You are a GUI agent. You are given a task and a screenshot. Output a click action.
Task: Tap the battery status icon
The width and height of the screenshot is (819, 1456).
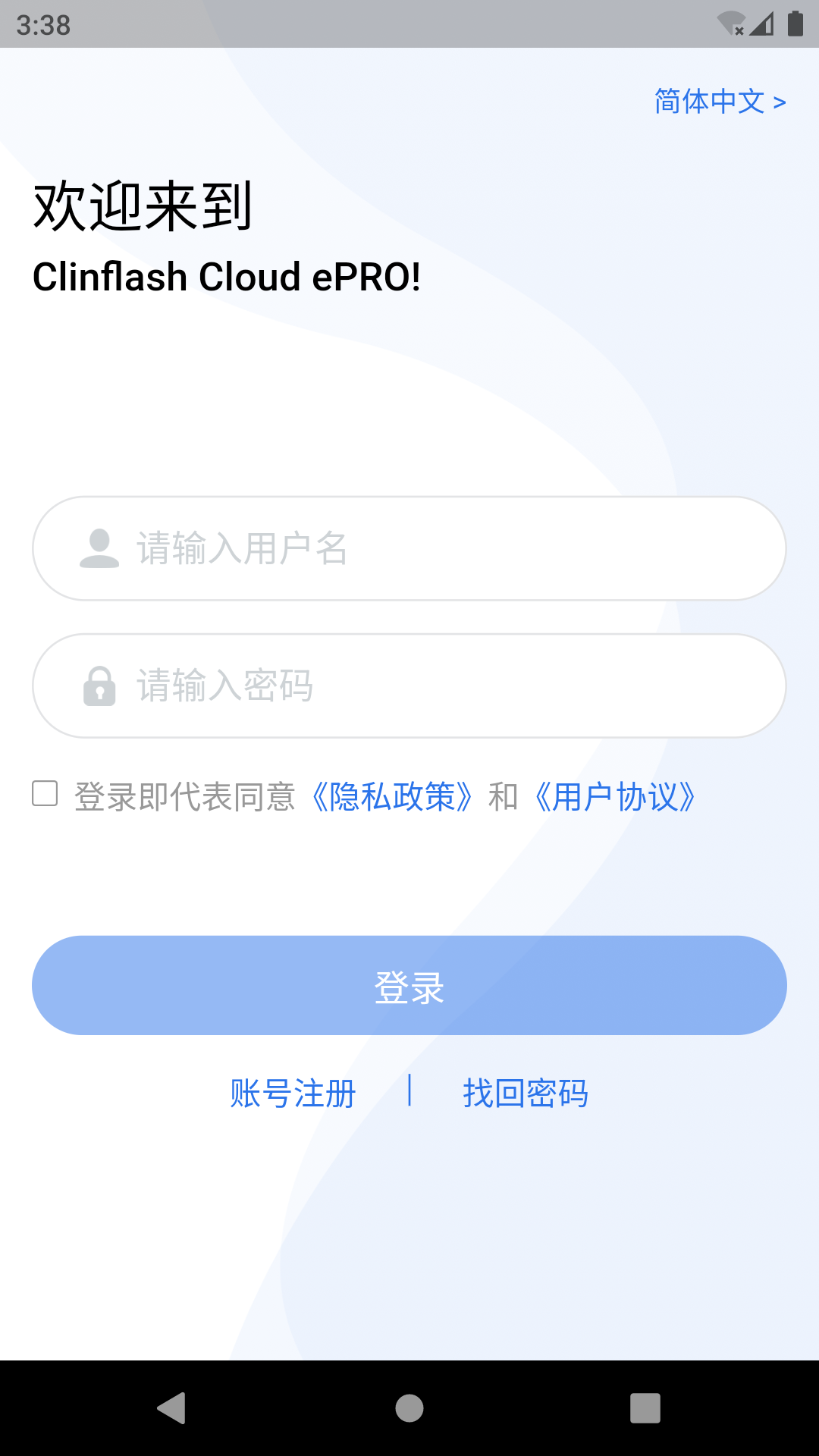(794, 23)
